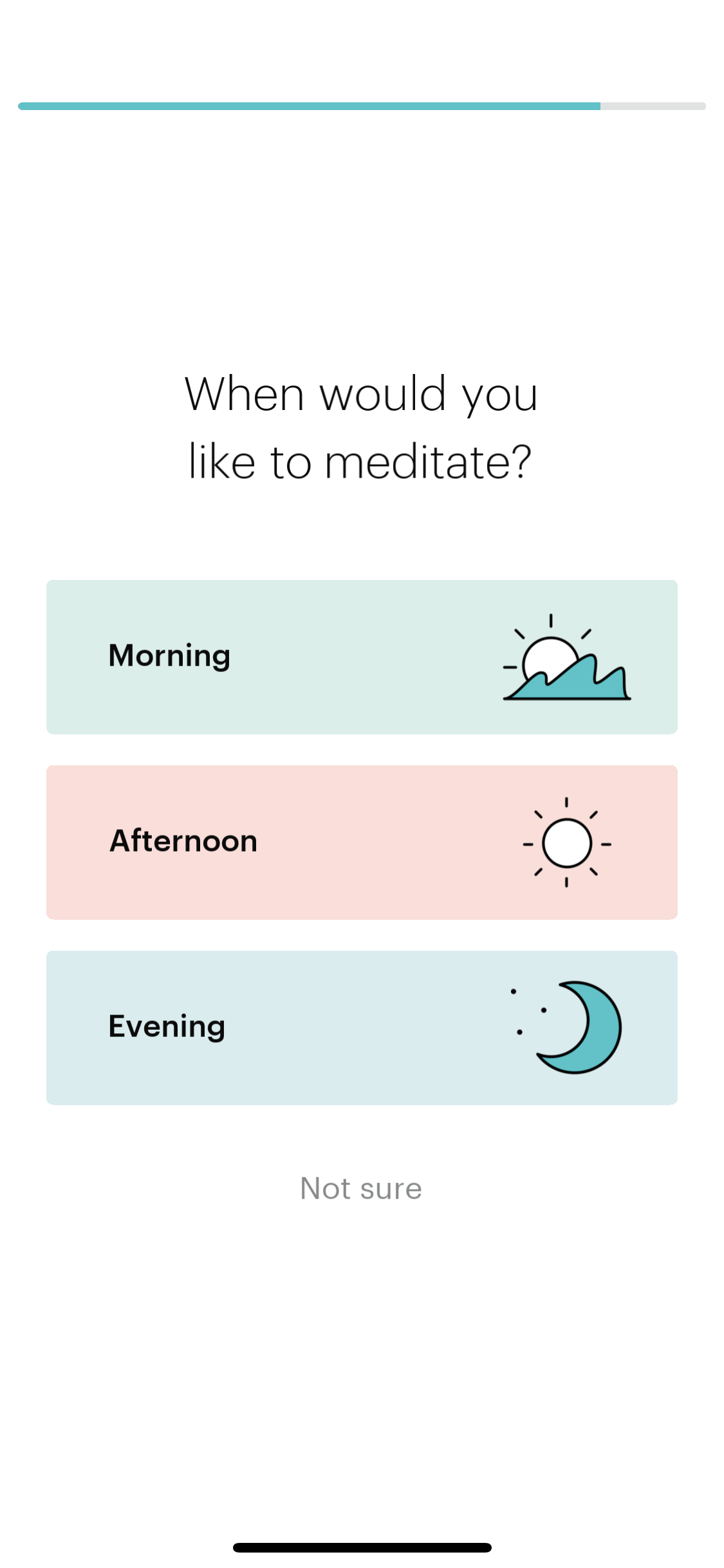Tap the Not sure link
Image resolution: width=724 pixels, height=1568 pixels.
361,1188
